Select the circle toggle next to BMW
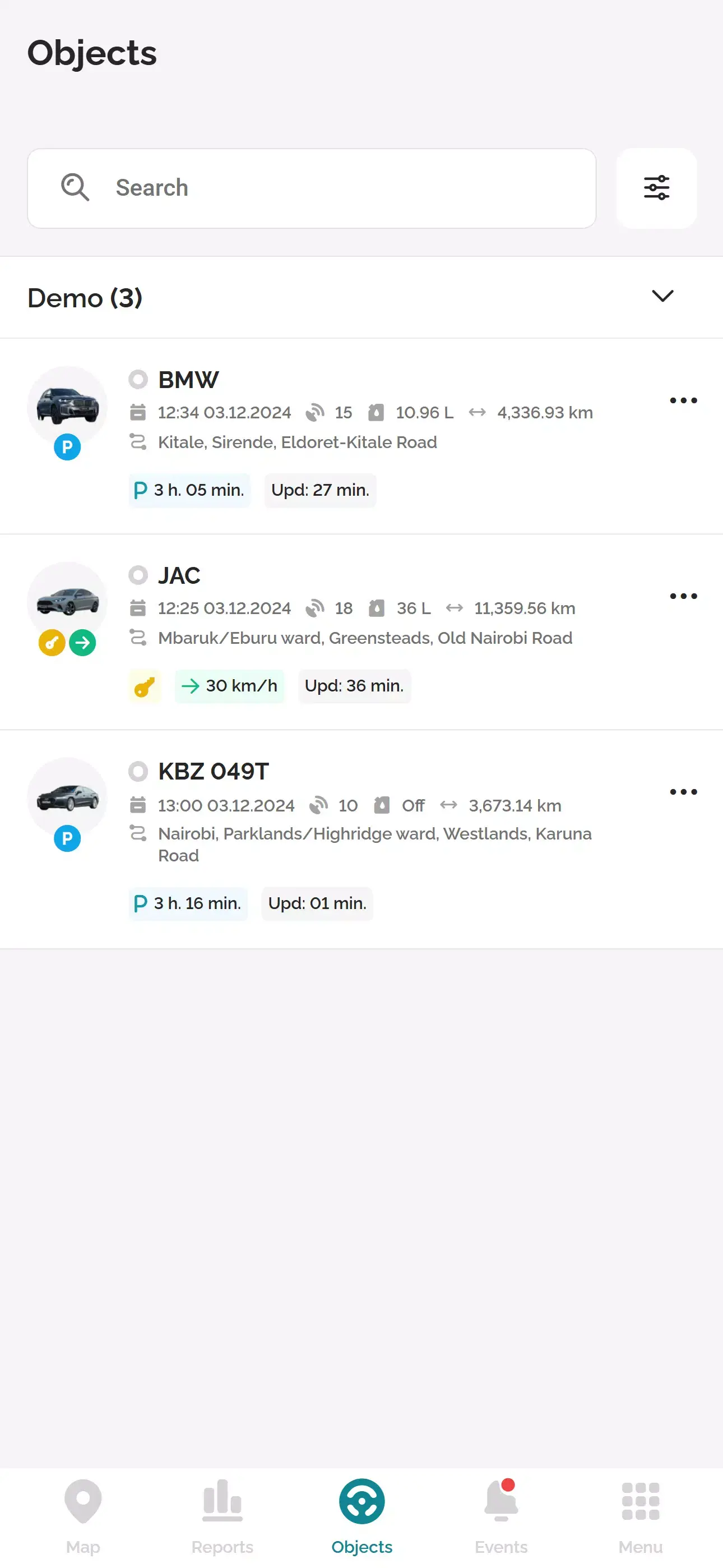 pos(139,379)
